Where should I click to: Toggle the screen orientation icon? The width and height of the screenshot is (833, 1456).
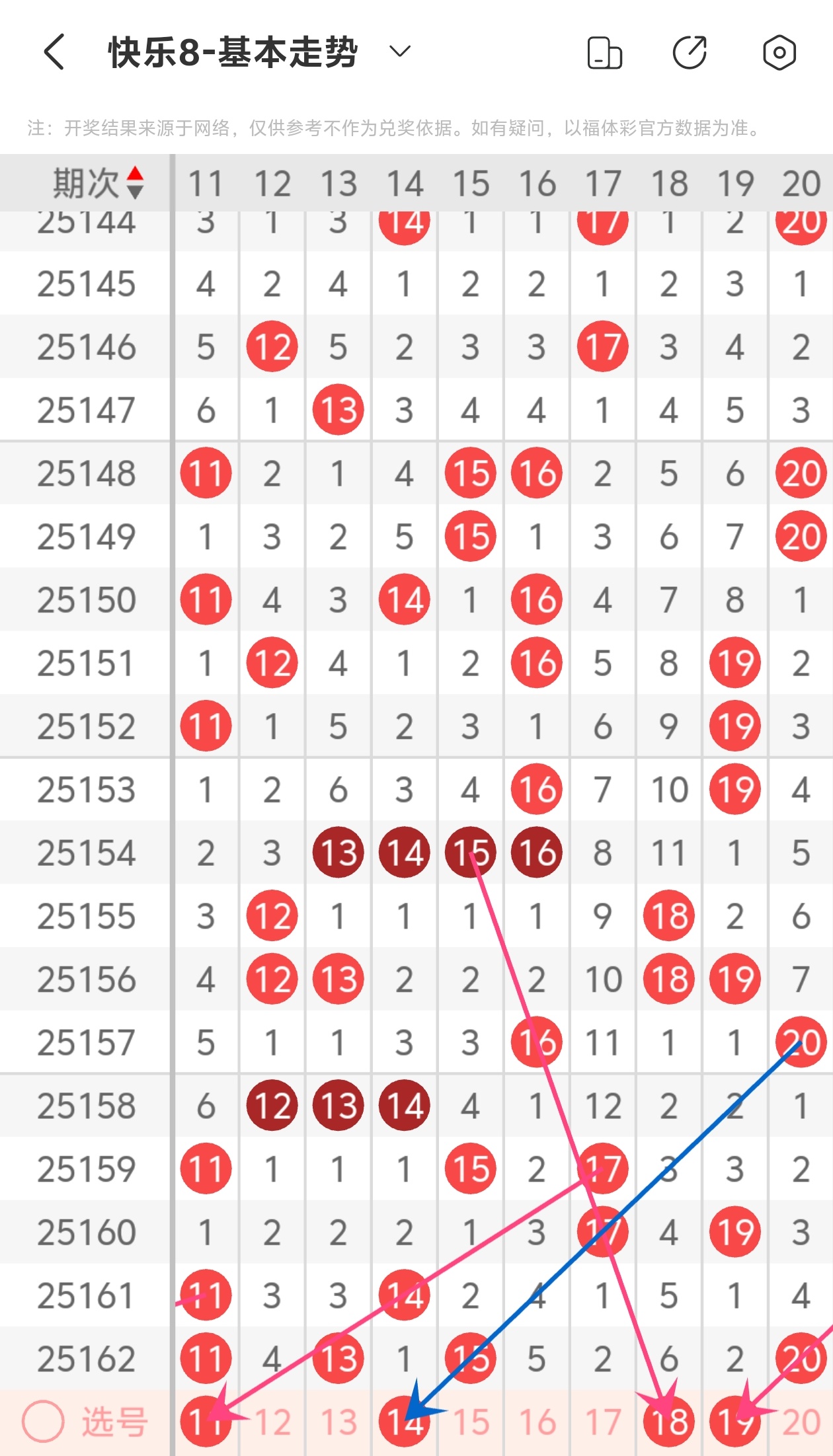coord(604,52)
